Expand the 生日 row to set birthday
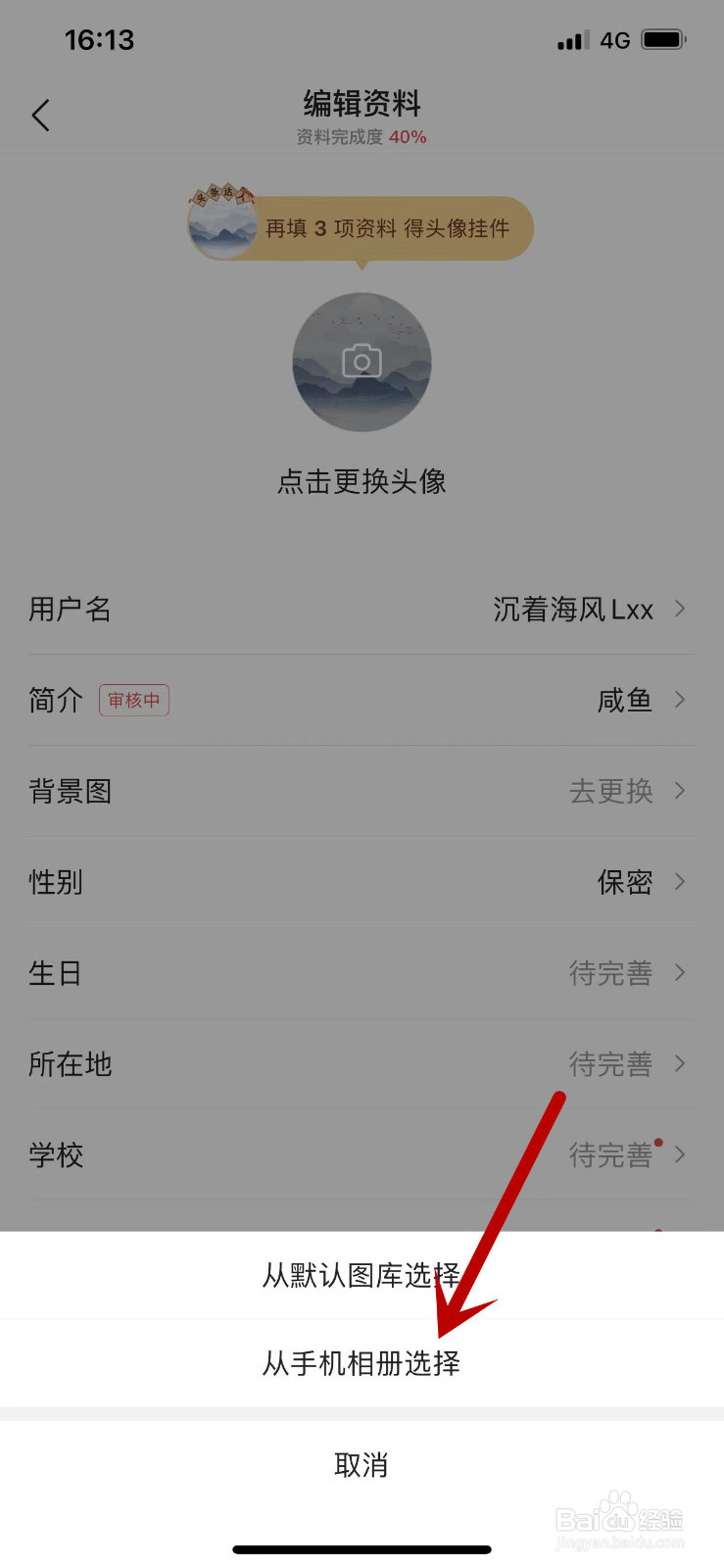Screen dimensions: 724x1568 pyautogui.click(x=679, y=973)
